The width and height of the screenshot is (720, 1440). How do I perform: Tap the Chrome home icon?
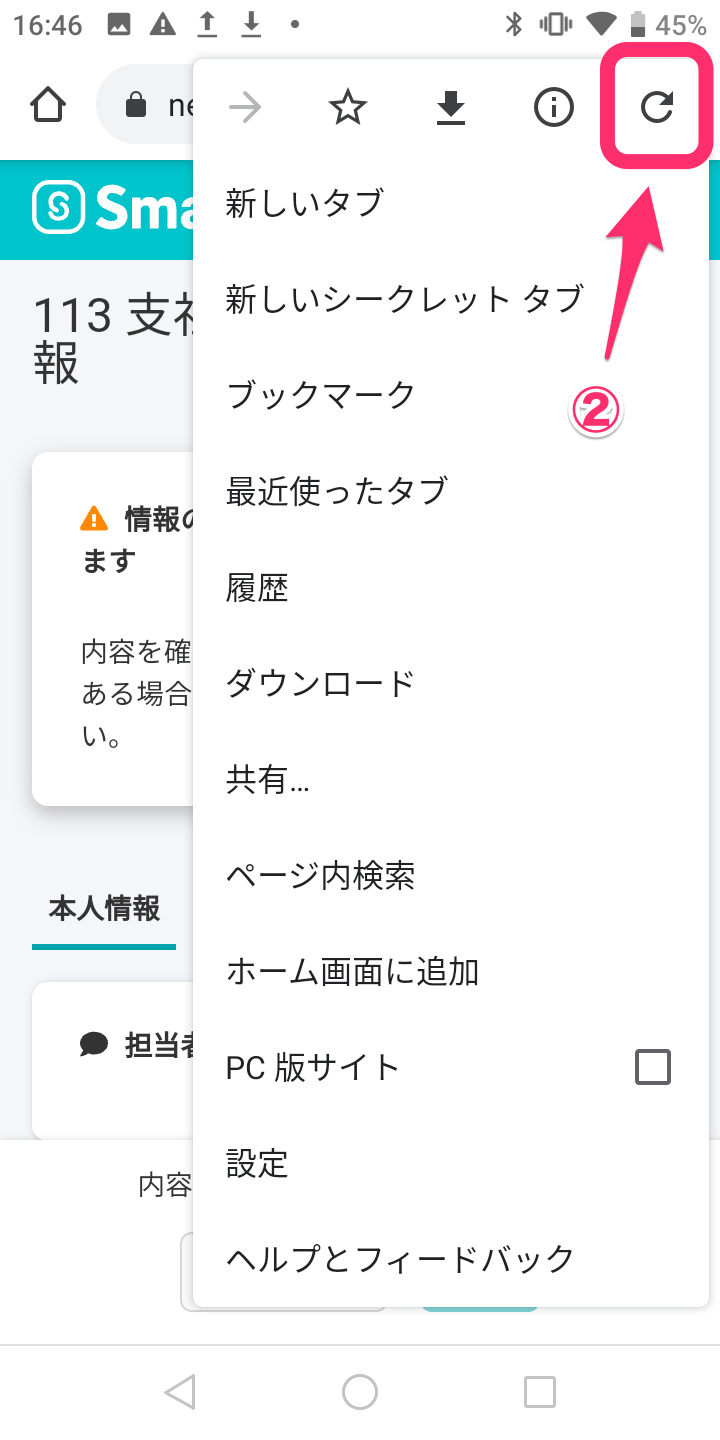tap(47, 104)
